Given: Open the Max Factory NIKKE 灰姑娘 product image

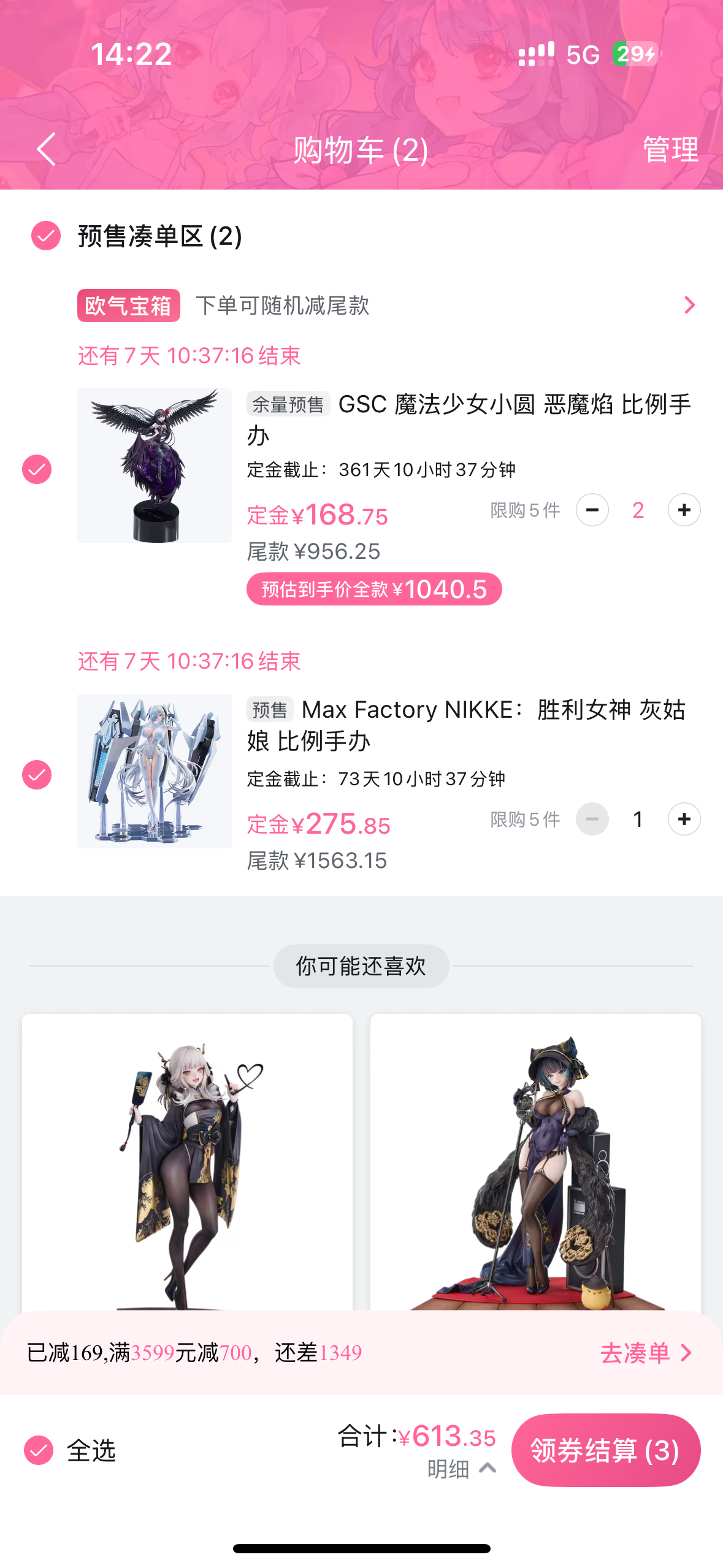Looking at the screenshot, I should [x=154, y=771].
